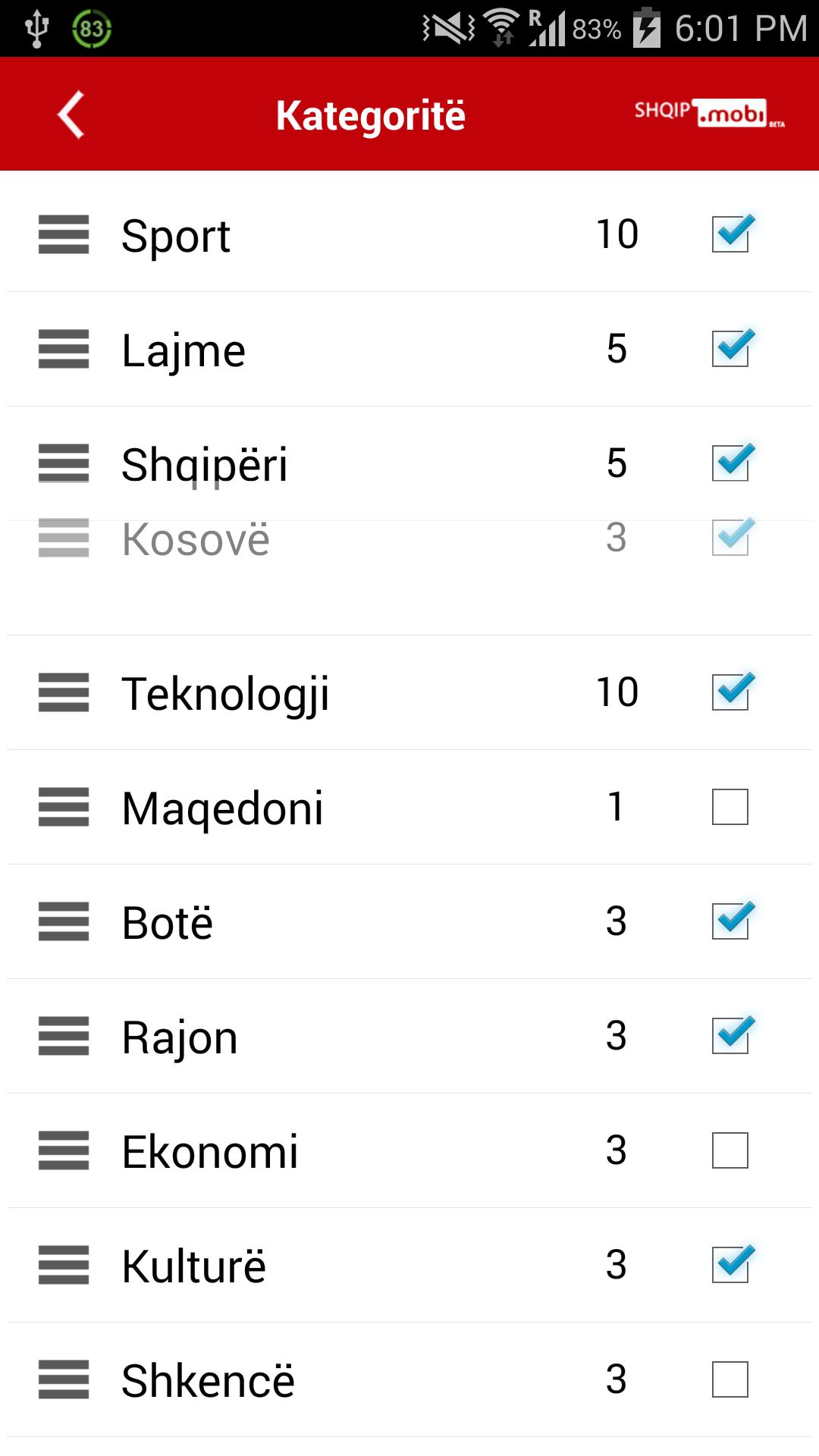Uncheck the Botë category

coord(730,921)
